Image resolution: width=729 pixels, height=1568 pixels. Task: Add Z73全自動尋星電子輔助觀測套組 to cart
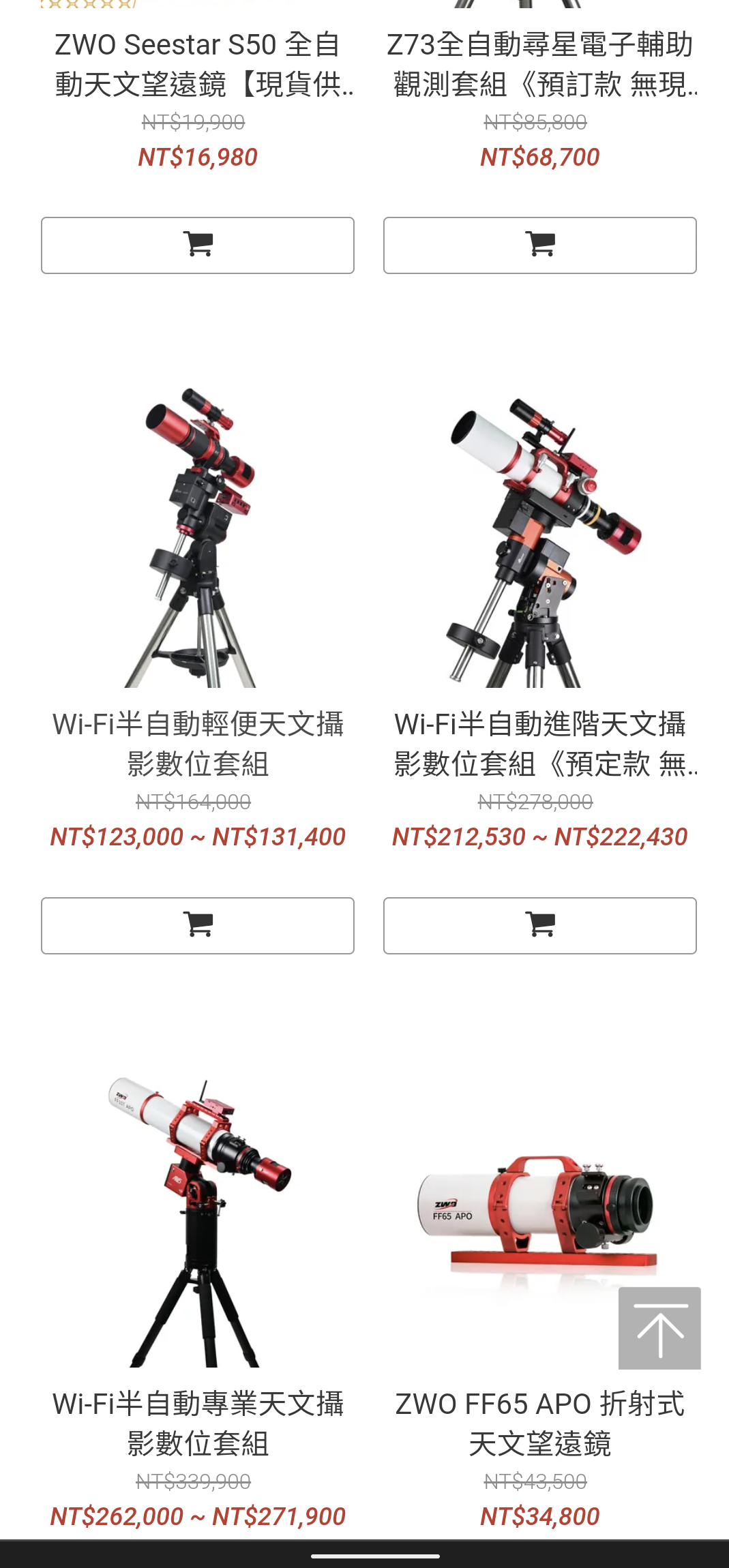pyautogui.click(x=539, y=245)
